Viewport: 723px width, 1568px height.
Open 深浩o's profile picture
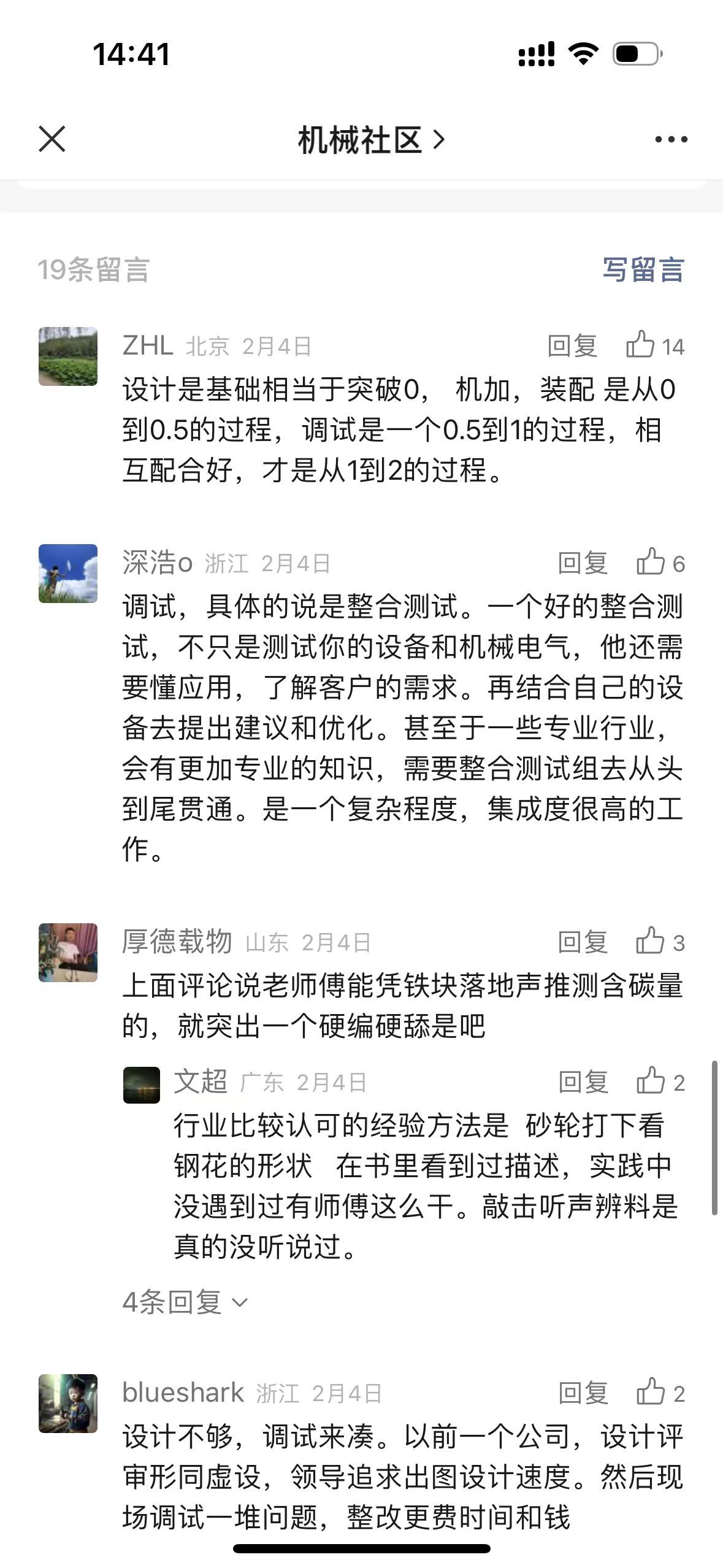click(x=68, y=574)
